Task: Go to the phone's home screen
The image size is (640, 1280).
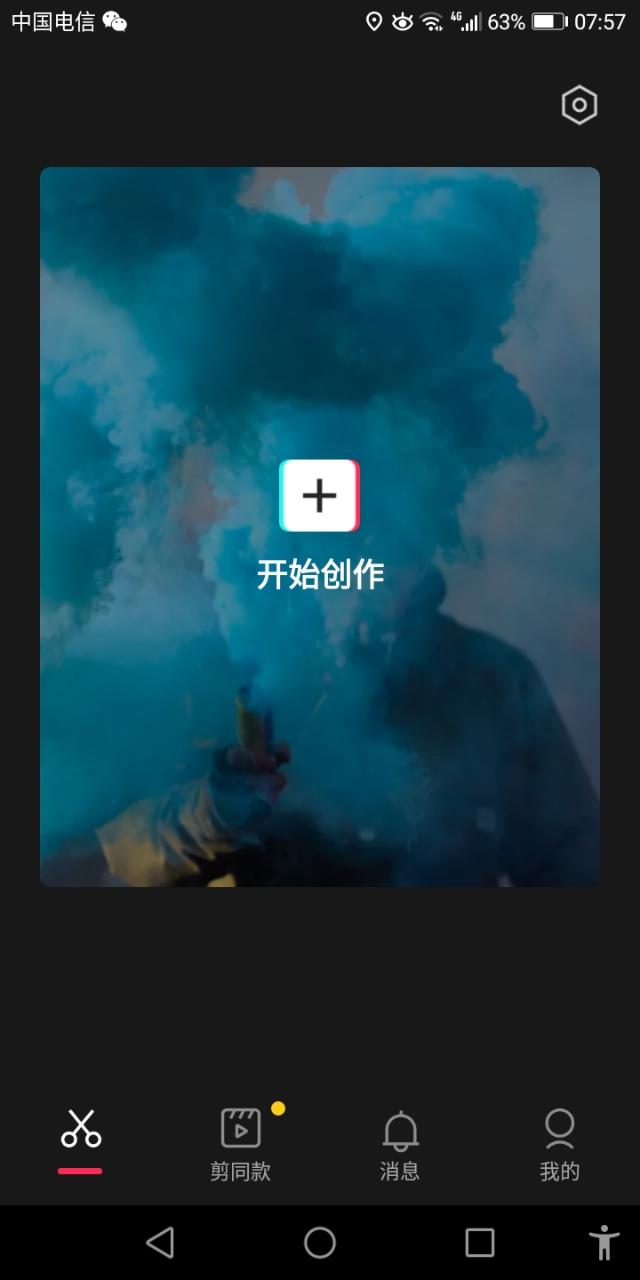Action: point(320,1242)
